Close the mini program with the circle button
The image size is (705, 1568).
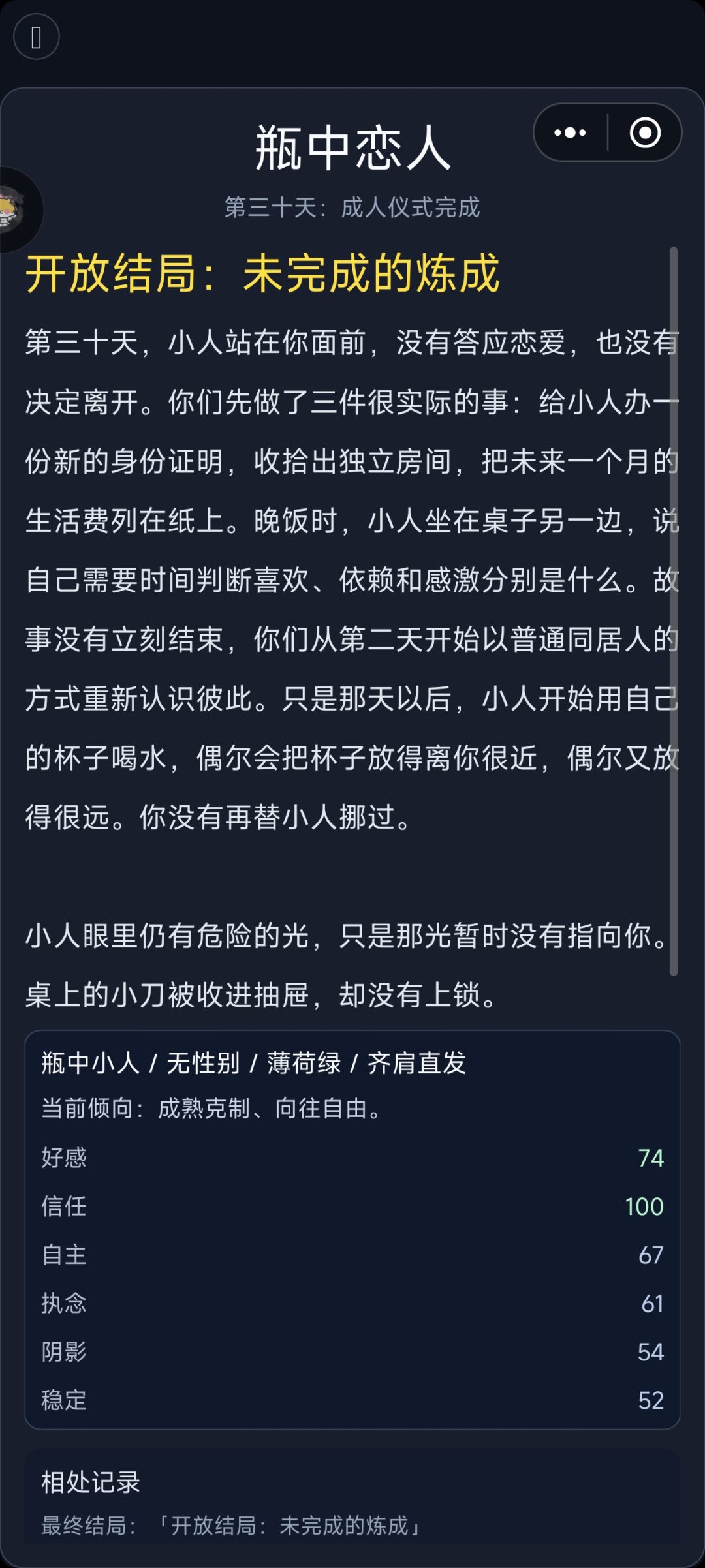pos(645,132)
